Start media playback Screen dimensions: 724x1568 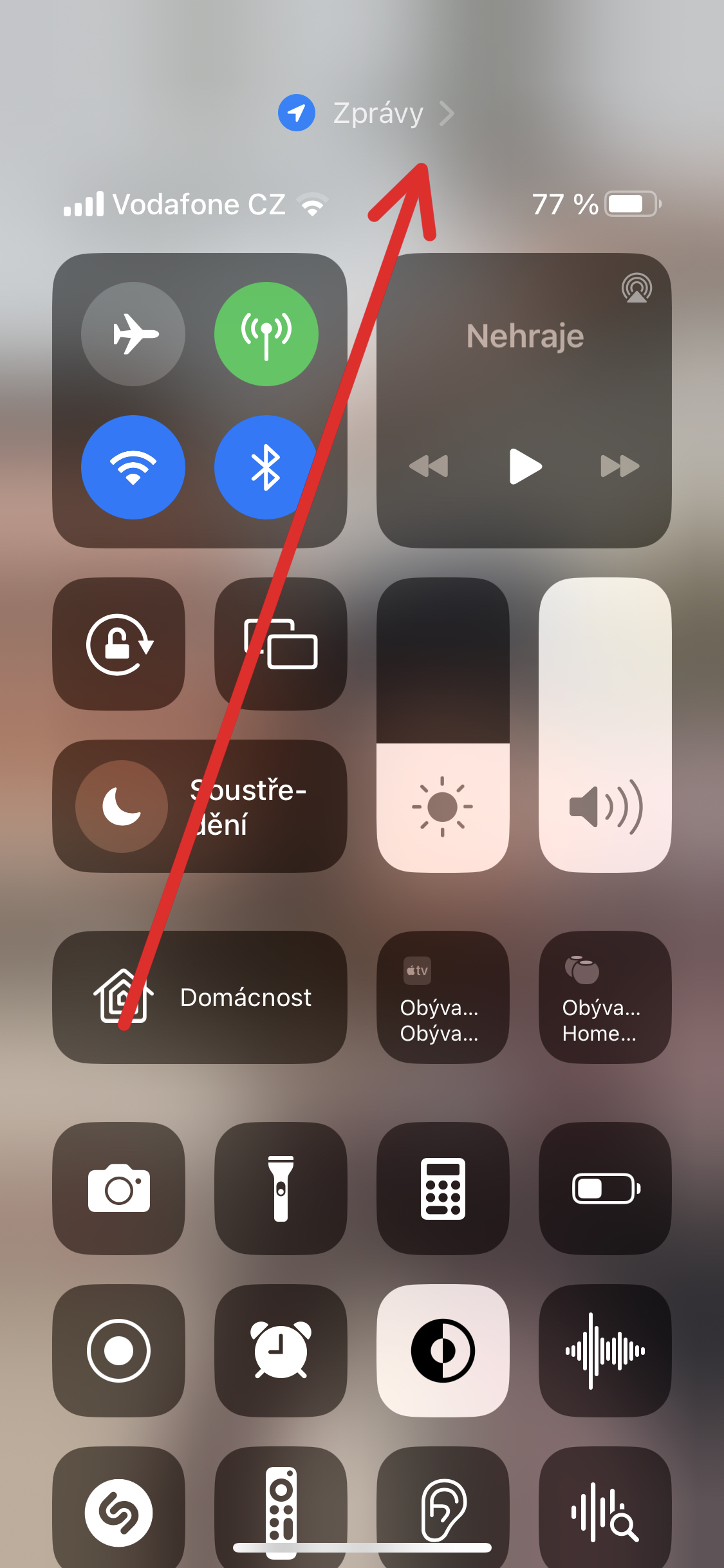(x=525, y=466)
